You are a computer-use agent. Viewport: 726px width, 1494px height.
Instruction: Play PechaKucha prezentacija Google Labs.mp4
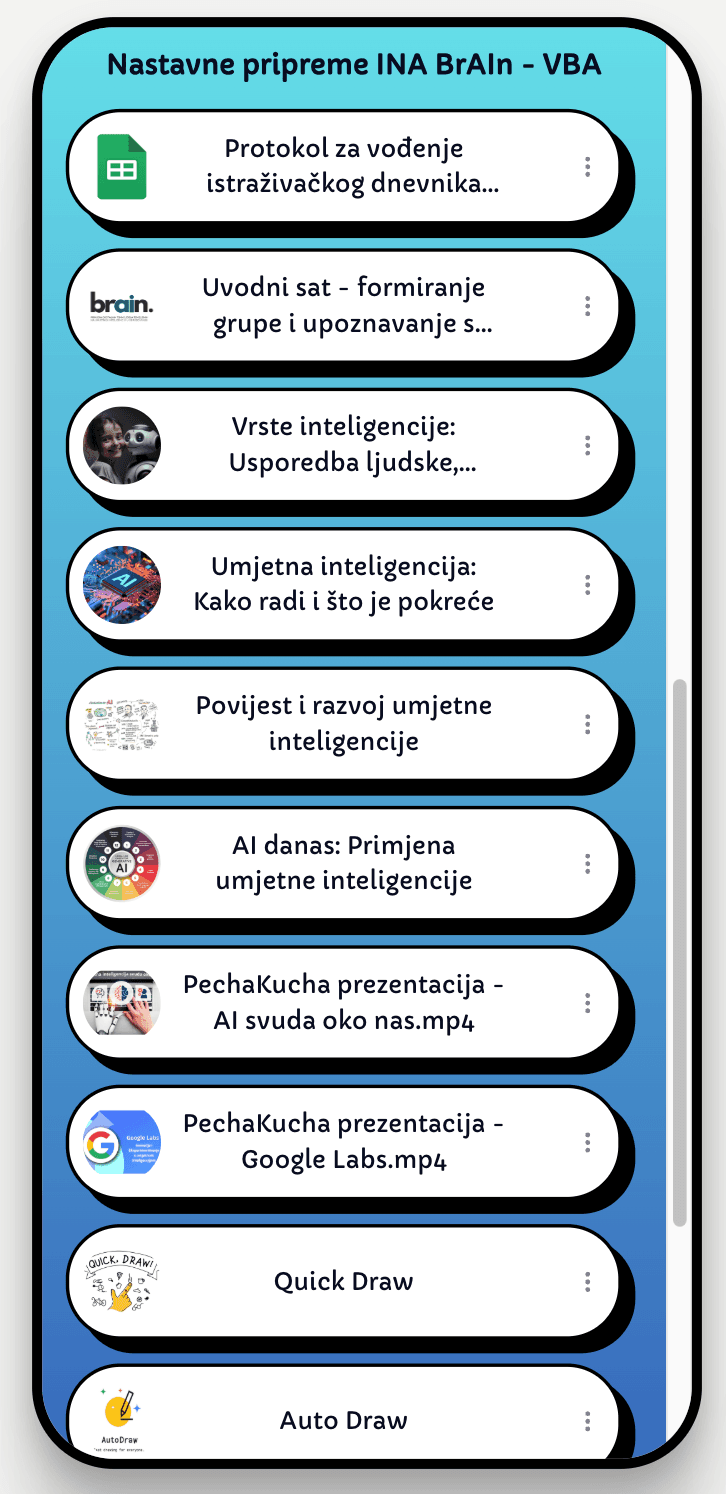343,1142
